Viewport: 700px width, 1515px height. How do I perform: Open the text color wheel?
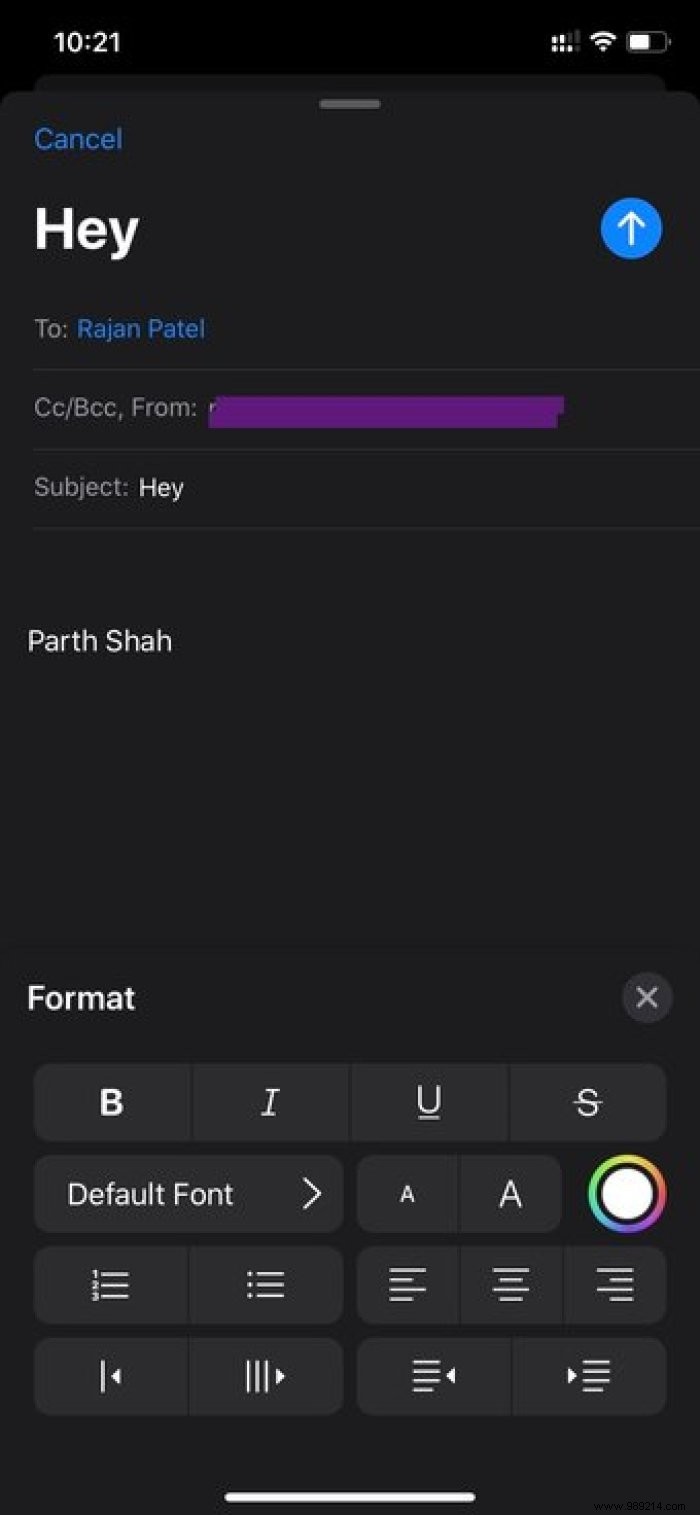627,1194
